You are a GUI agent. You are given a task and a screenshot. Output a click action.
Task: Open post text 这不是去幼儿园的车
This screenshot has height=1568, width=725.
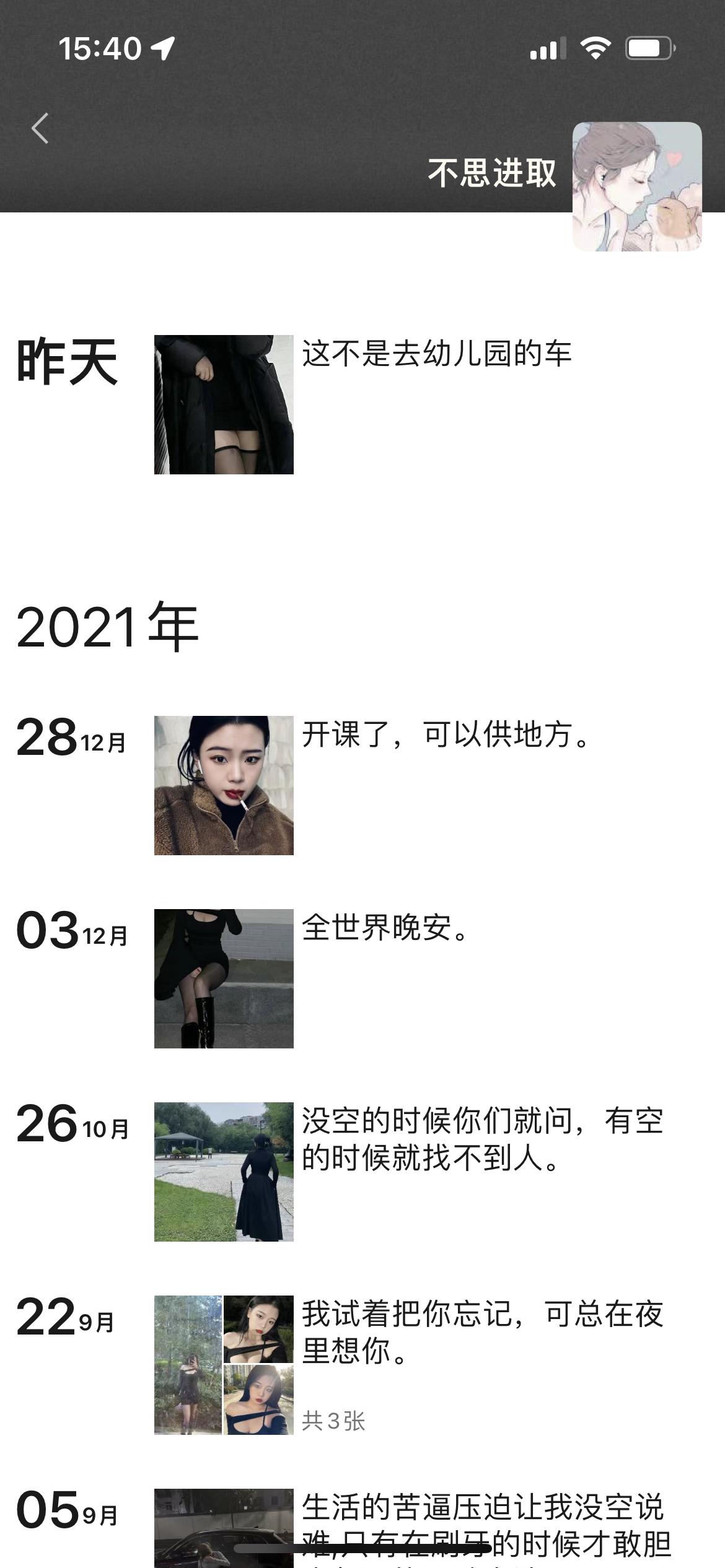coord(436,354)
